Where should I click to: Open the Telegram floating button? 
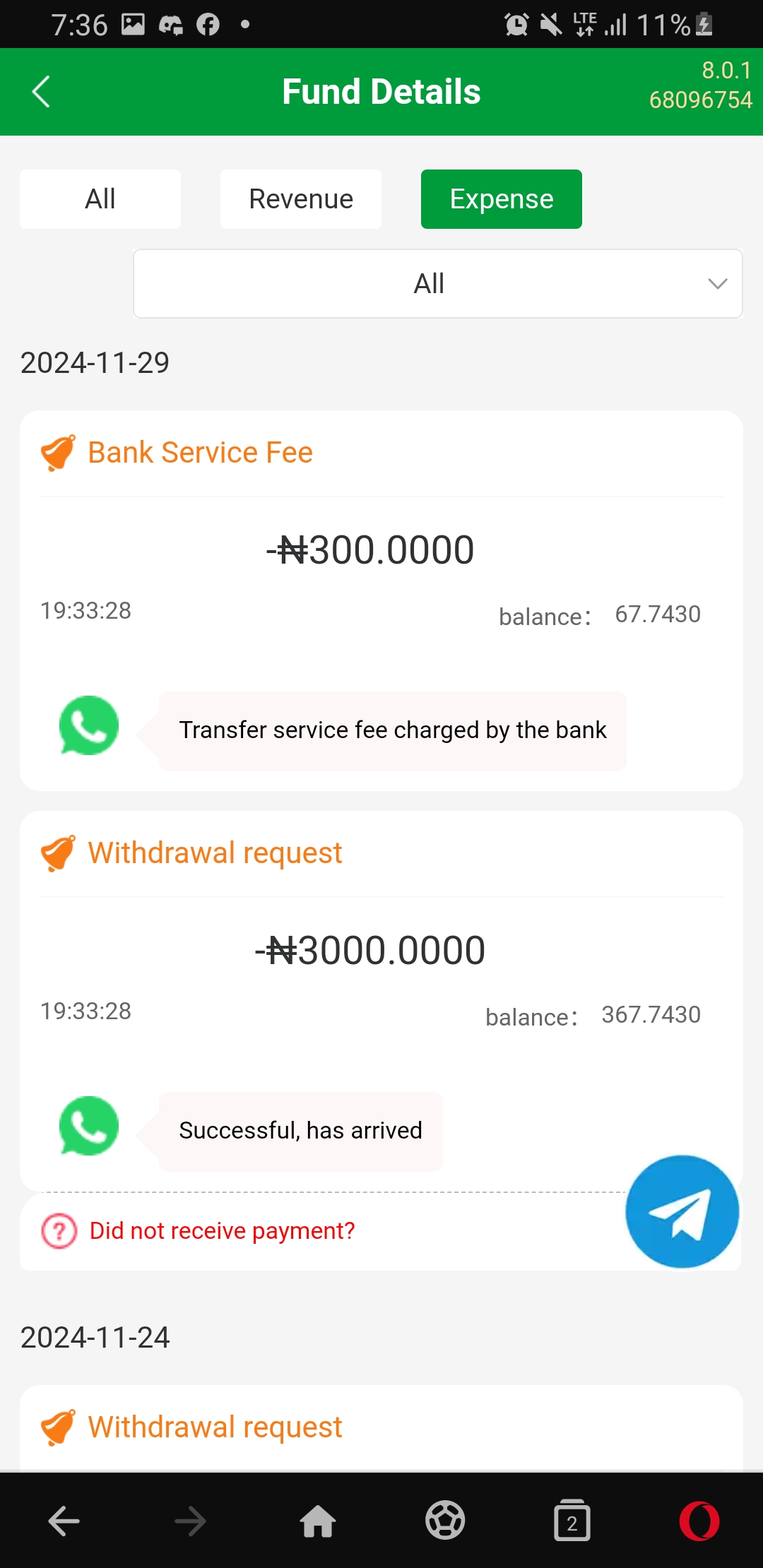pos(682,1211)
